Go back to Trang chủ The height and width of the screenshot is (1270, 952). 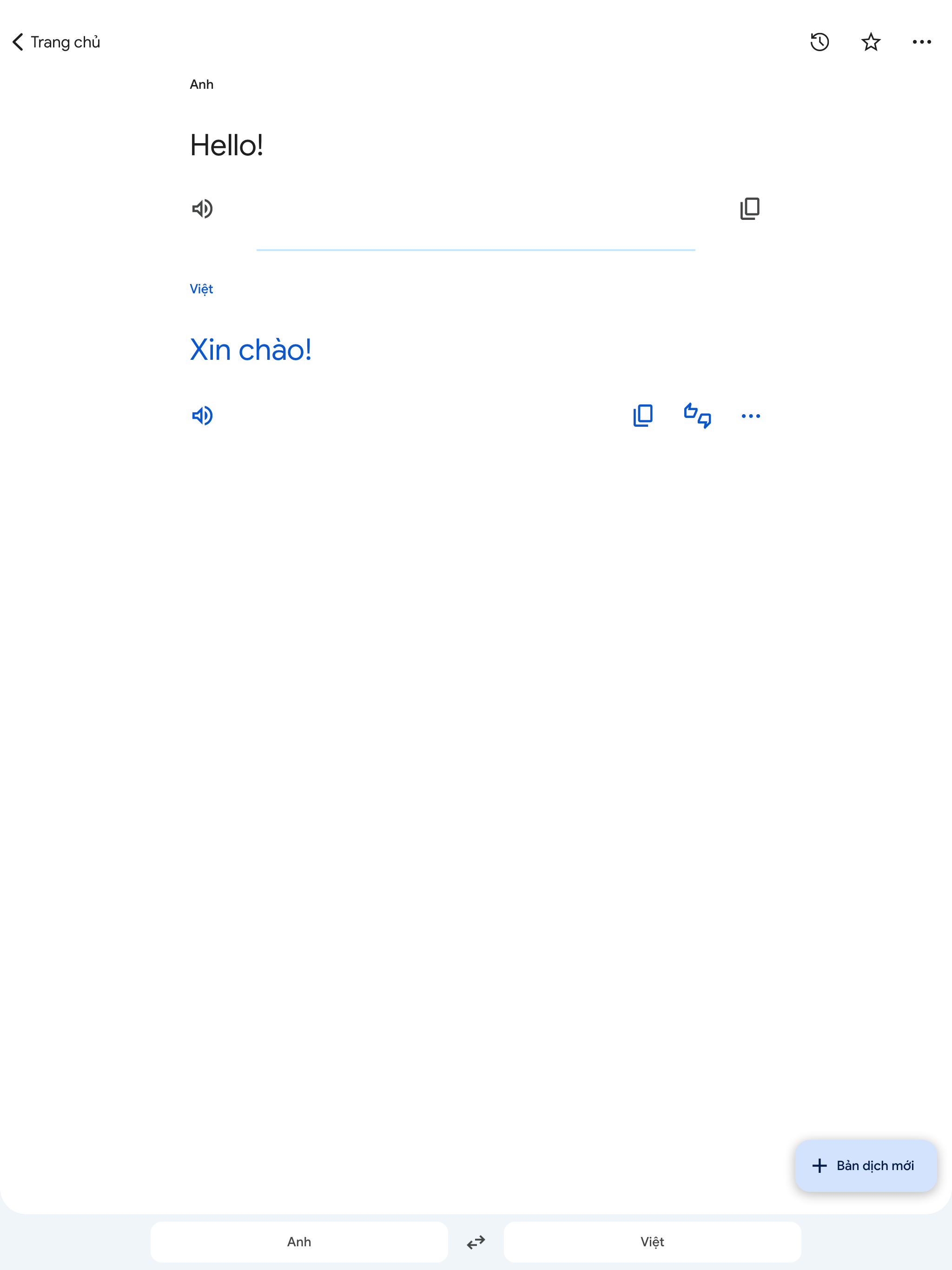(55, 41)
